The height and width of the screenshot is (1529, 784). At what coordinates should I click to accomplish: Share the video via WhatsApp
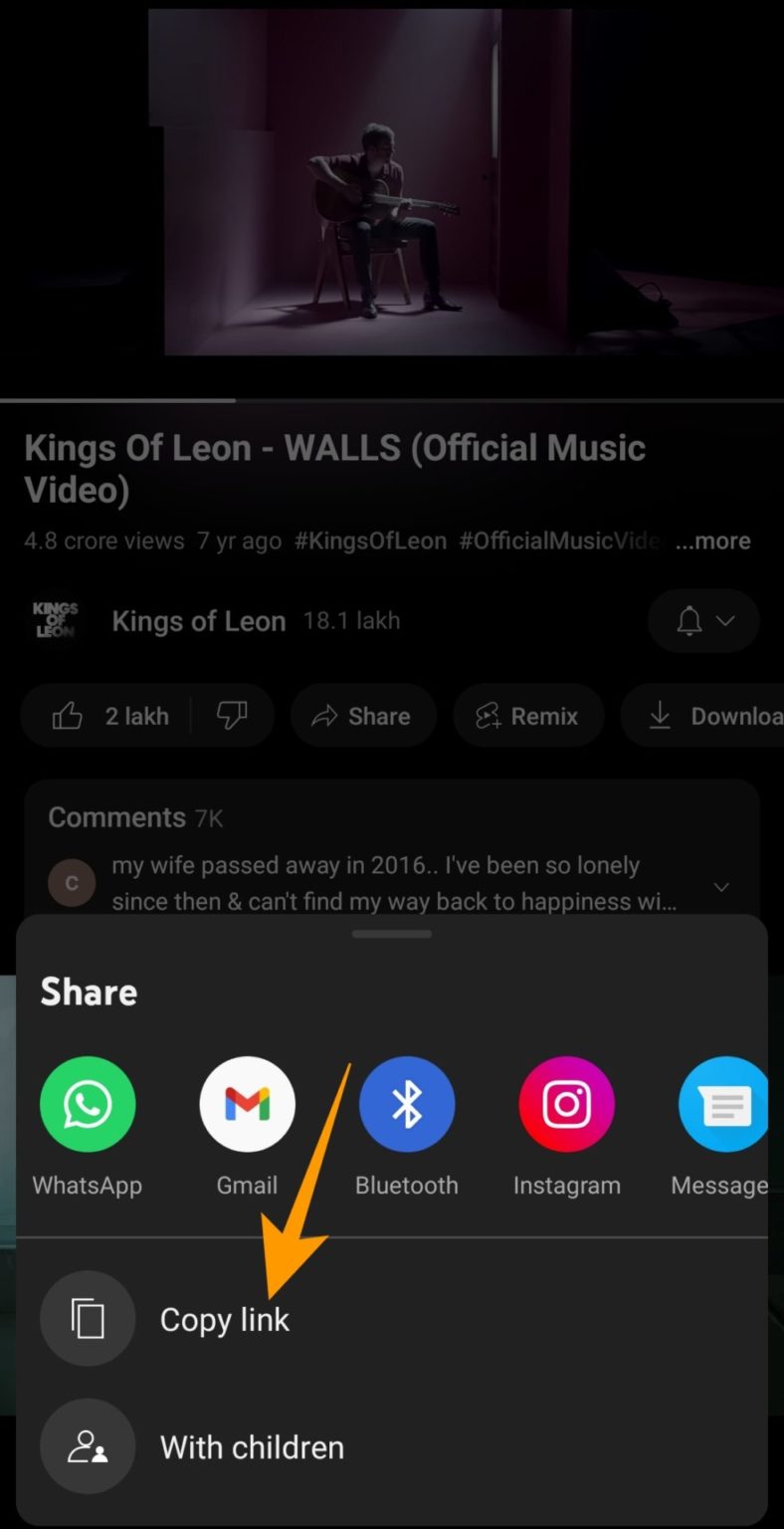pos(88,1105)
